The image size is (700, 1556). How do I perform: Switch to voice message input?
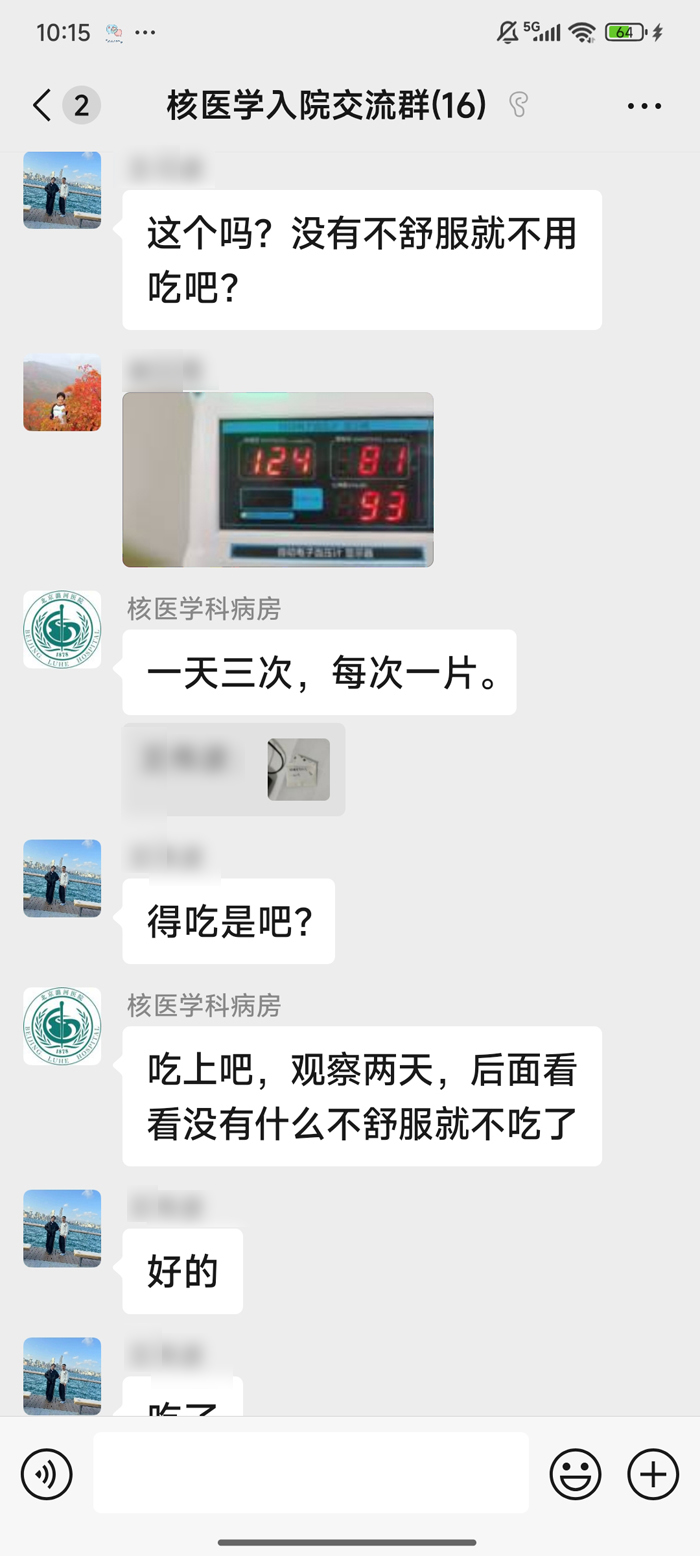coord(47,1473)
